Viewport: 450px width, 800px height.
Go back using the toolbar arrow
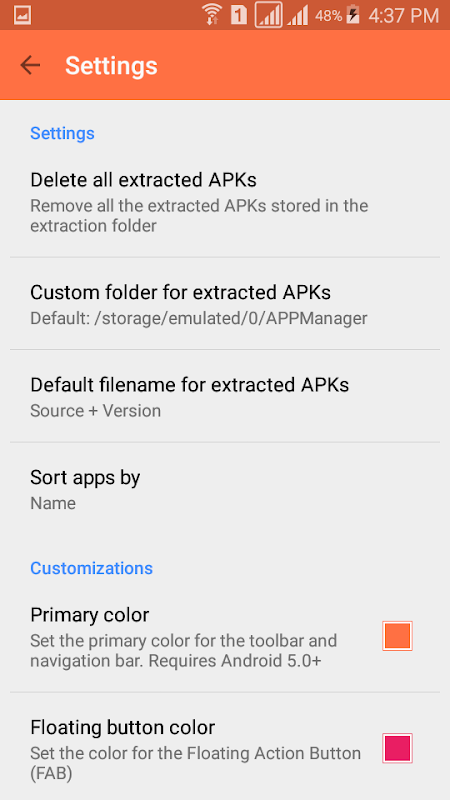30,65
